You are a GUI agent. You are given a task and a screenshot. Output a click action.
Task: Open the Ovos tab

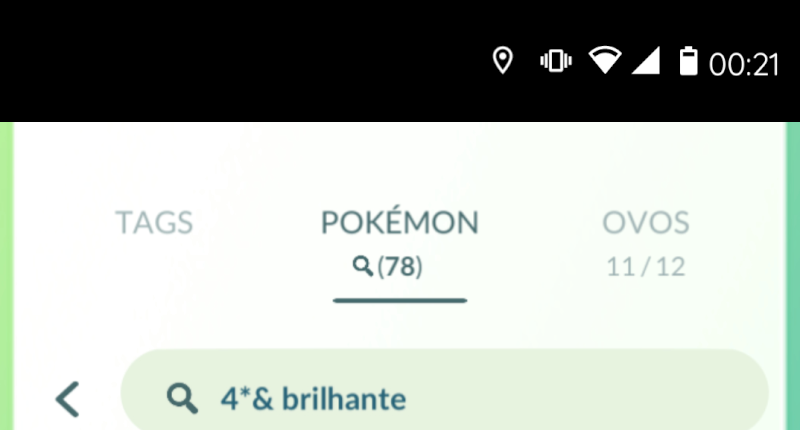pos(645,240)
